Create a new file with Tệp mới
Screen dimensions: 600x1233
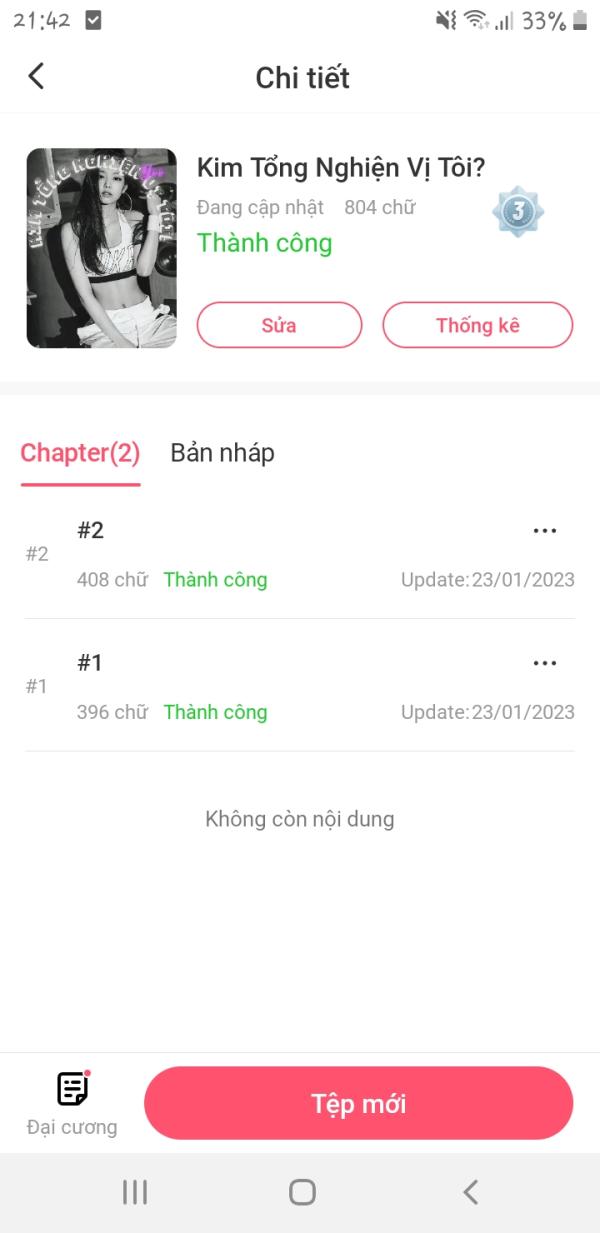[358, 1104]
